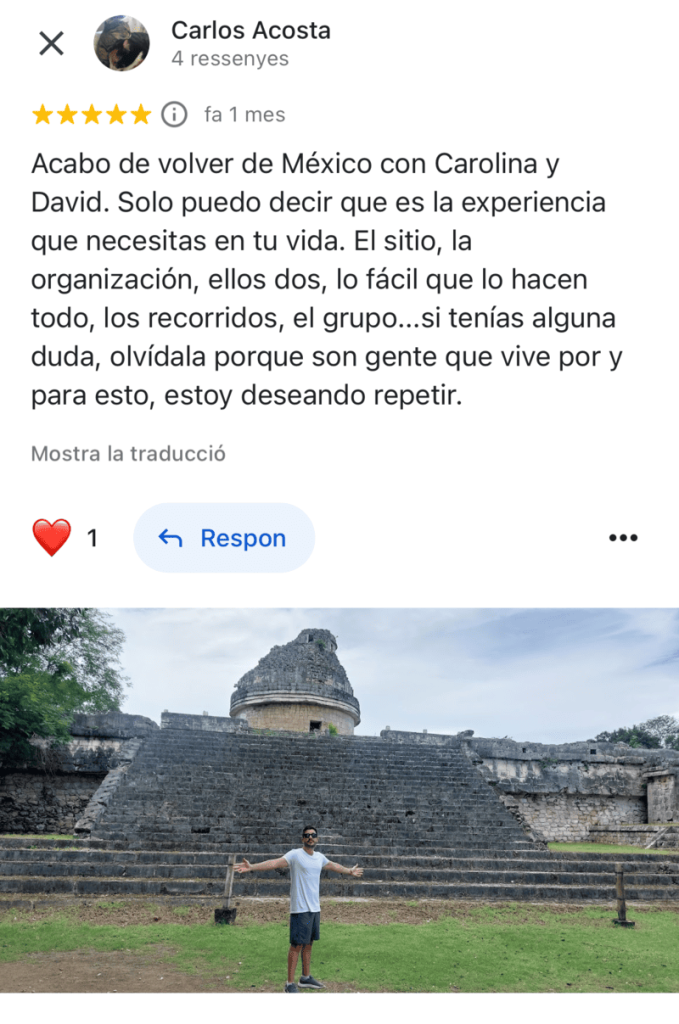Open Carlos Acosta's profile picture

[121, 43]
